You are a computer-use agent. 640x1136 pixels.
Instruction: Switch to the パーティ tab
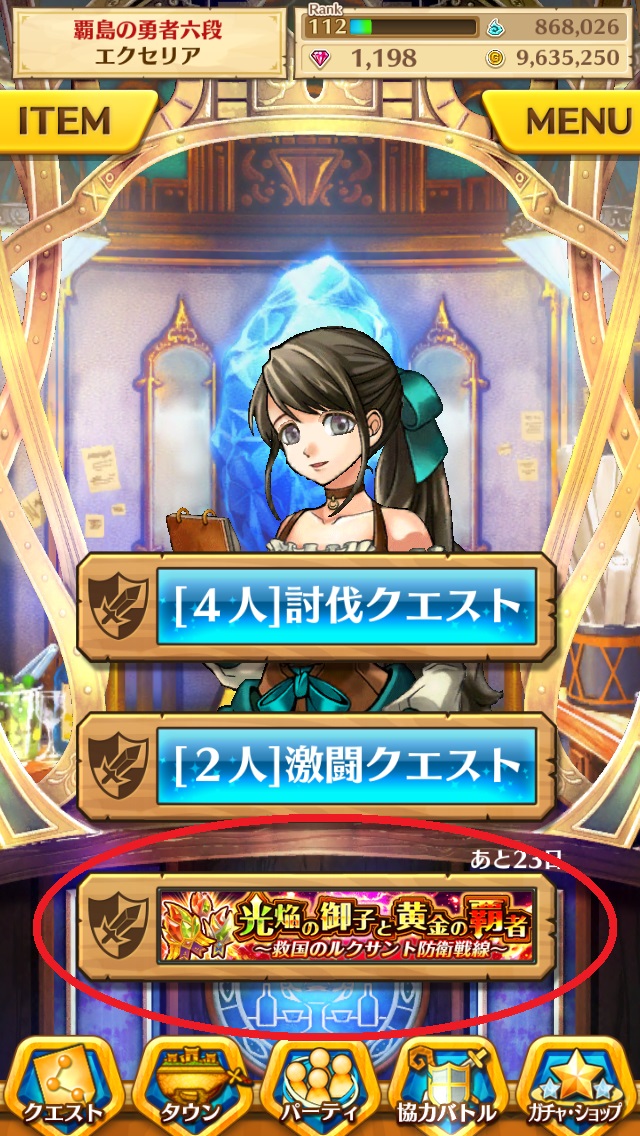pyautogui.click(x=319, y=1086)
